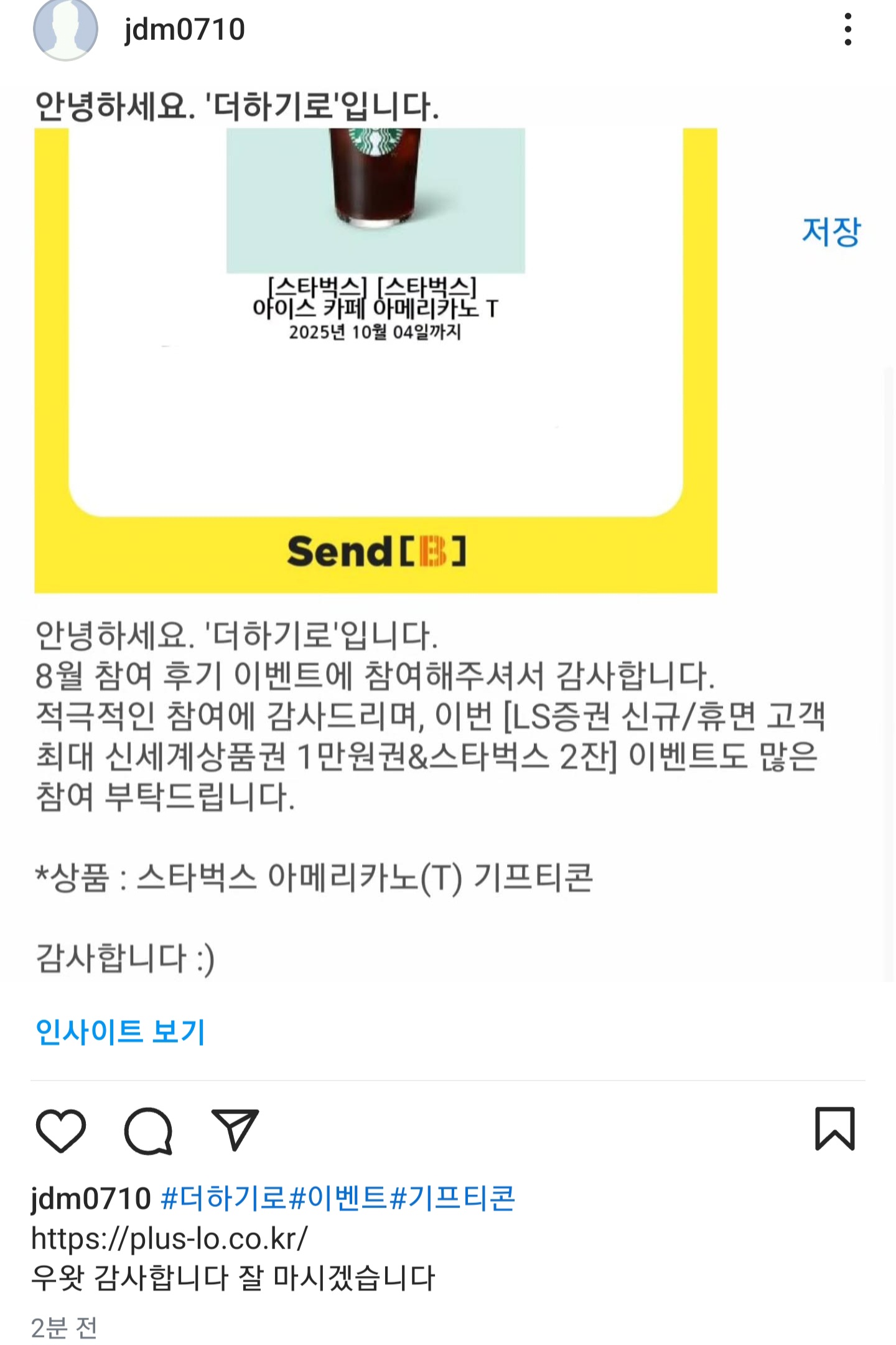Open jdm0710's profile picture
Viewport: 896px width, 1345px height.
click(x=65, y=30)
